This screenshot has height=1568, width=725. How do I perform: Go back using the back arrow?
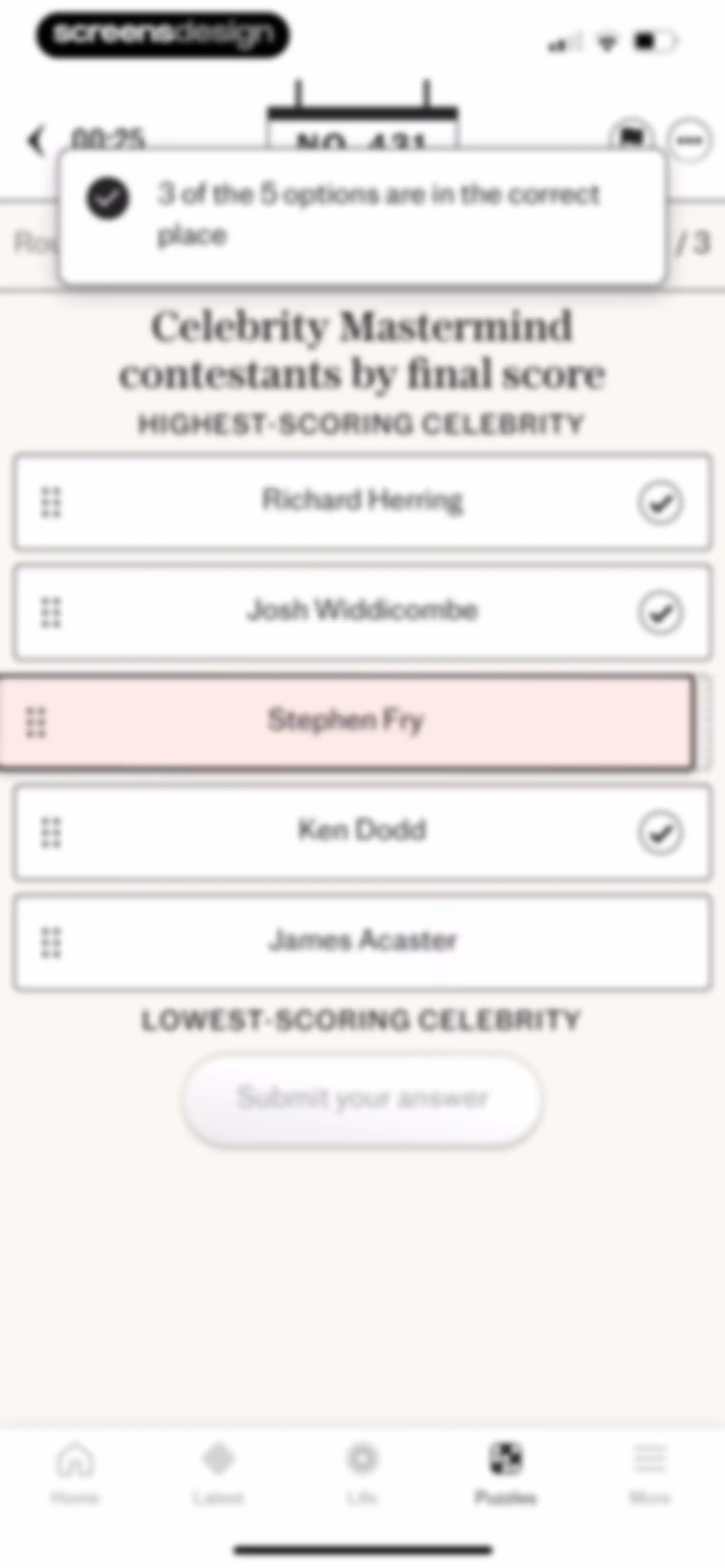(x=37, y=141)
